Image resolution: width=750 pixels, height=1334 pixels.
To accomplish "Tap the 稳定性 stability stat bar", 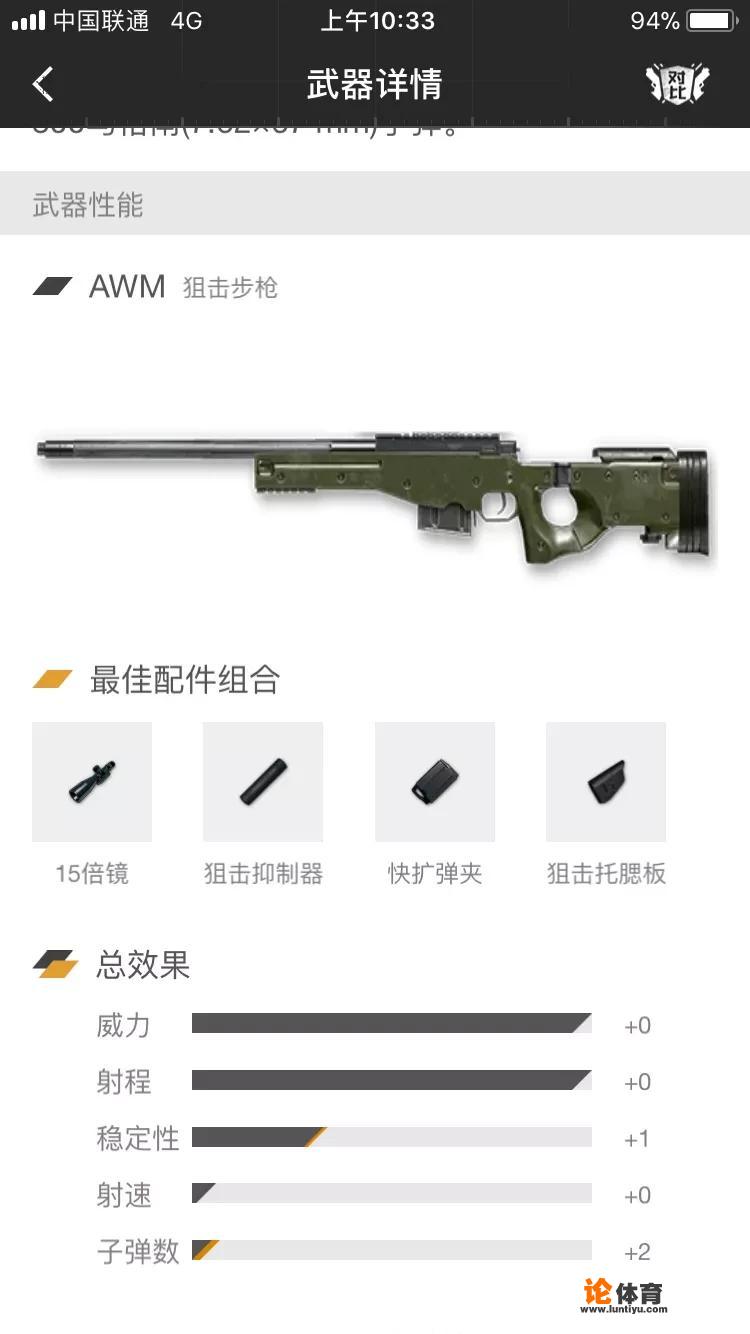I will coord(390,1138).
